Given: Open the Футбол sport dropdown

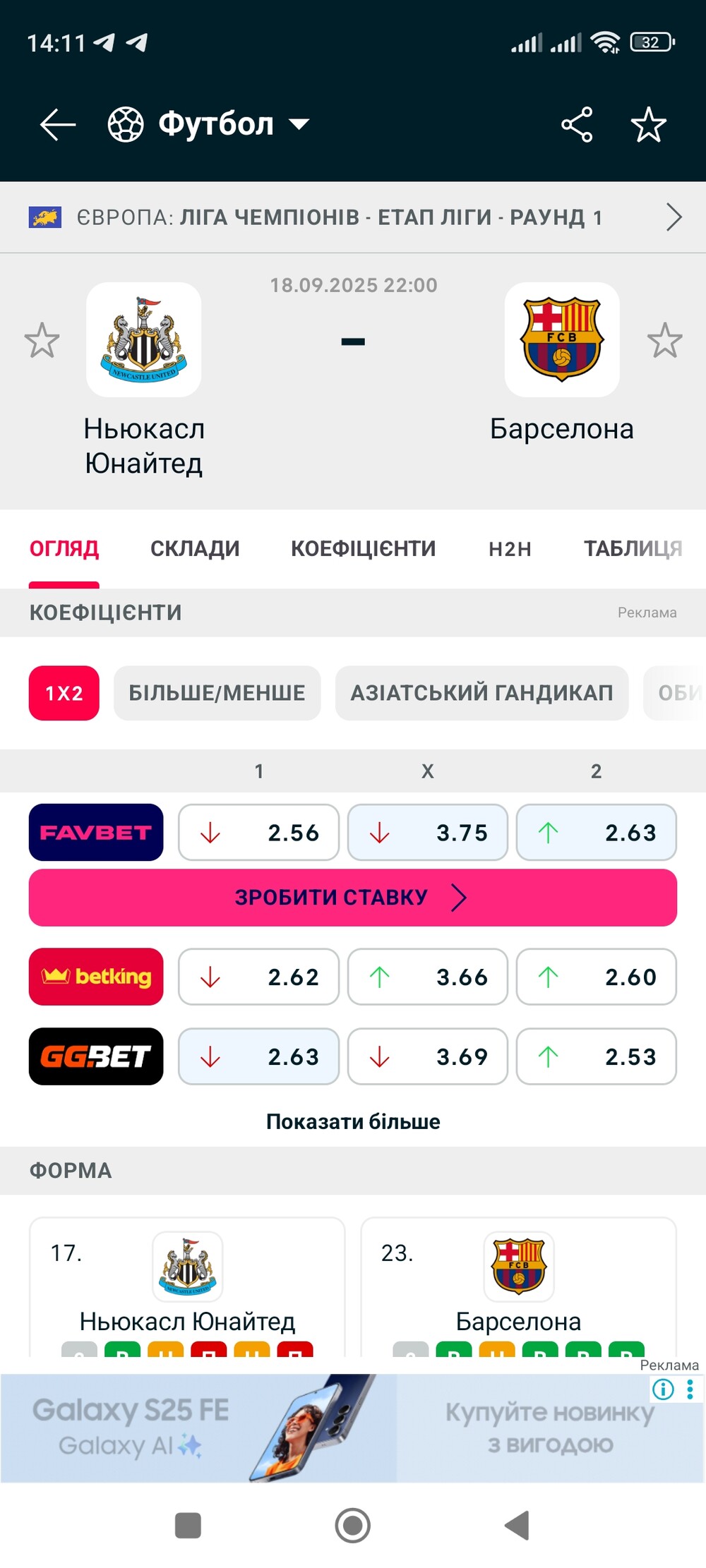Looking at the screenshot, I should tap(209, 124).
